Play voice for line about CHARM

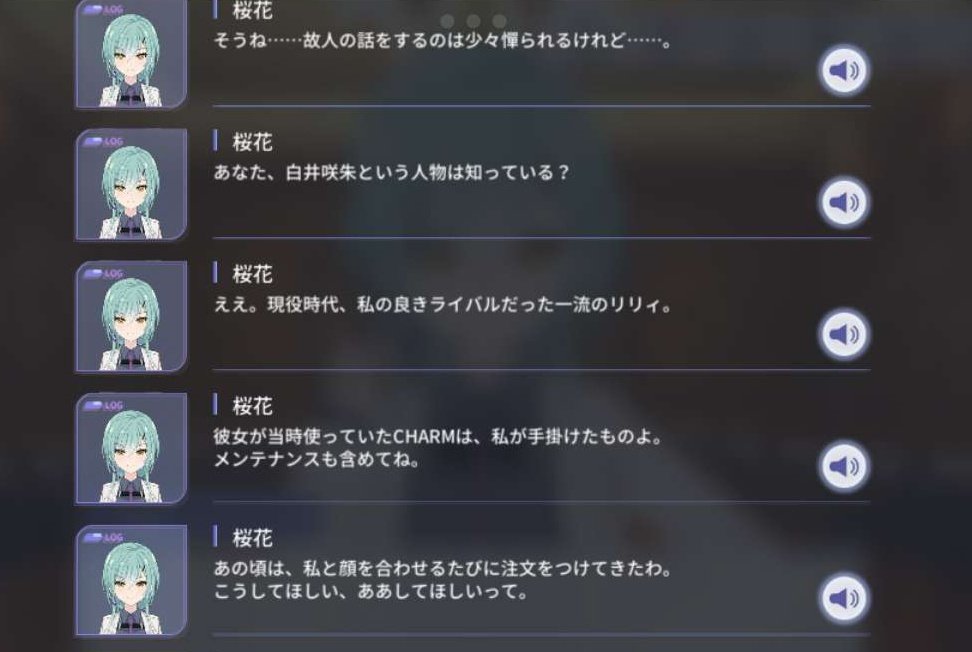pos(844,466)
